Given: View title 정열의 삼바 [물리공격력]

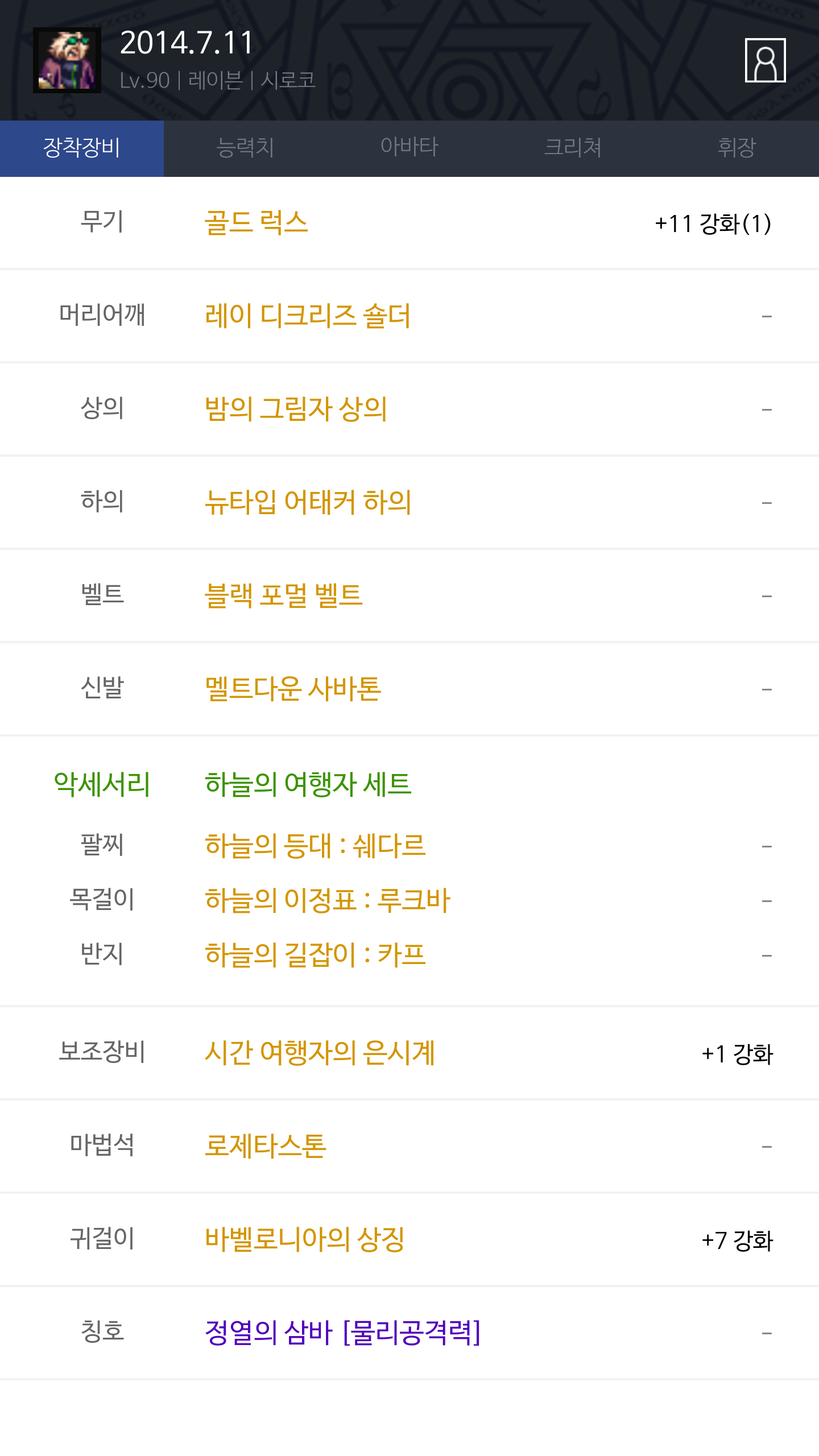Looking at the screenshot, I should pos(342,1333).
